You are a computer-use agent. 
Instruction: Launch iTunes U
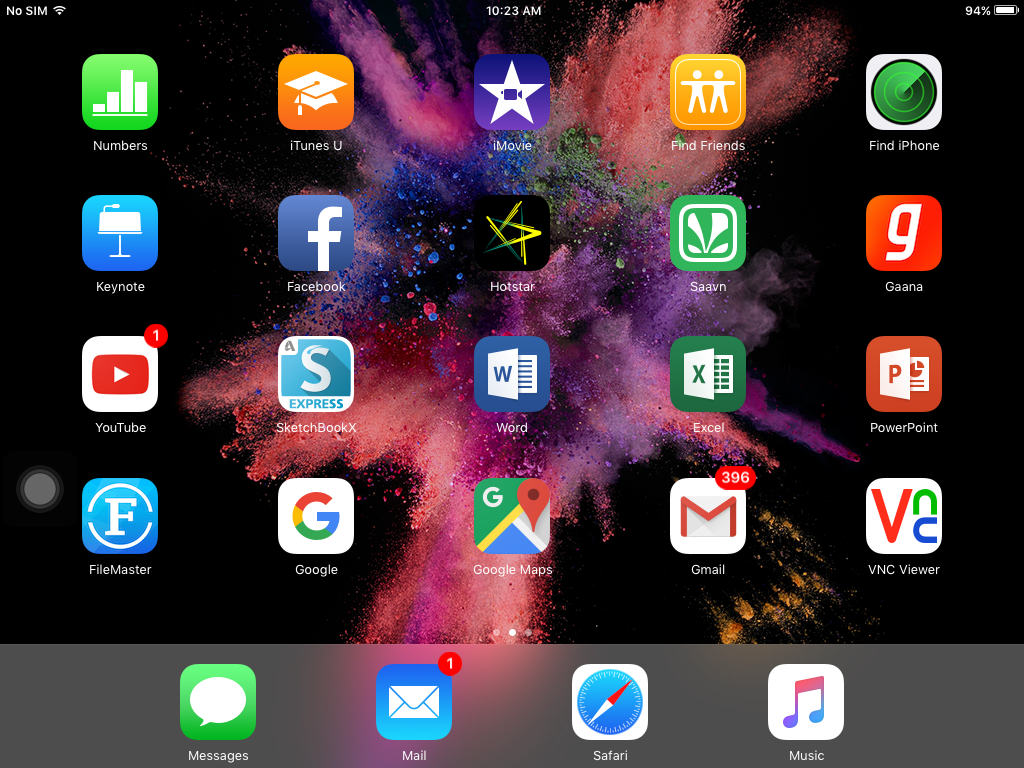(x=316, y=92)
